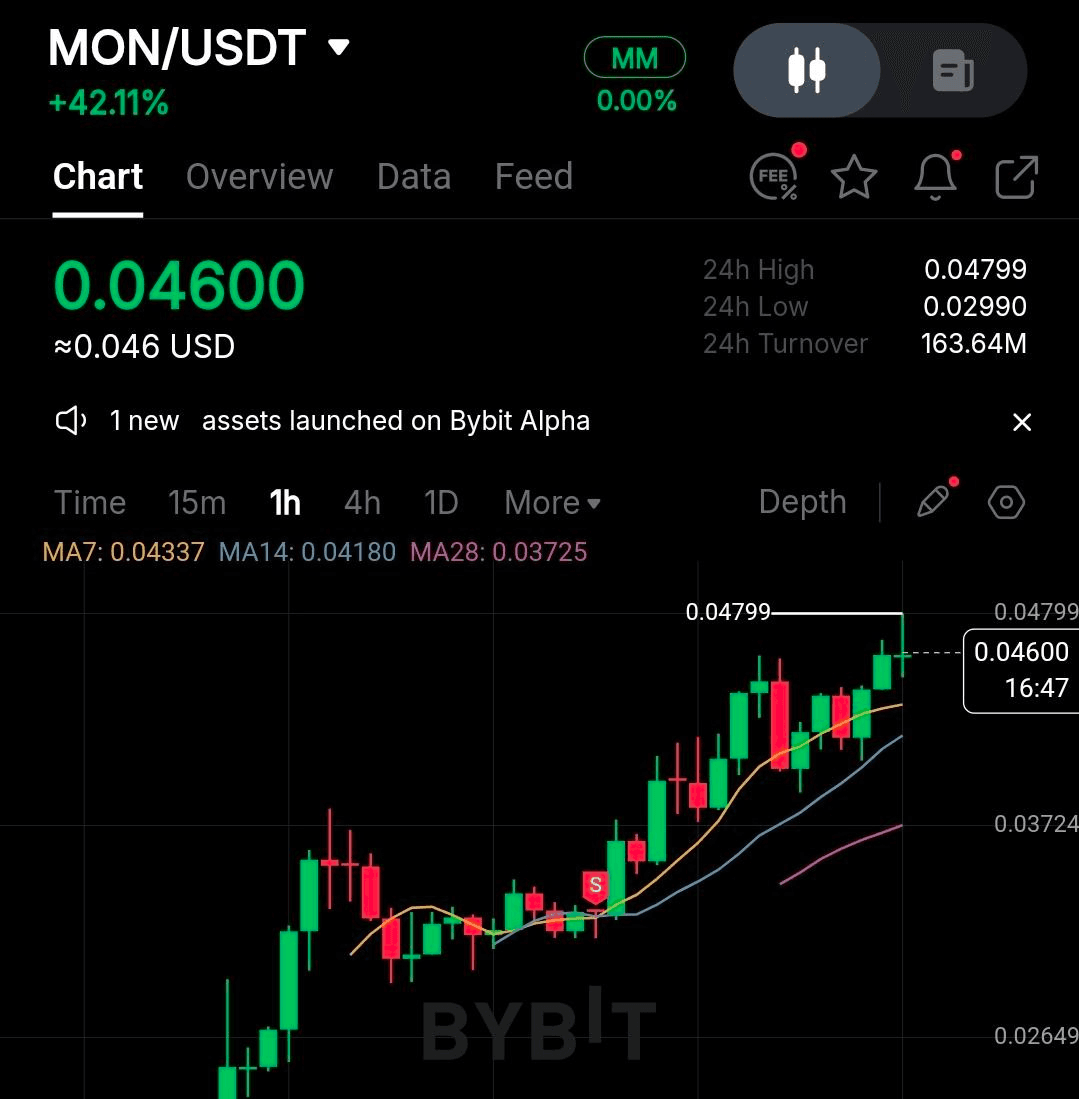Switch to the candlestick chart view

tap(807, 71)
